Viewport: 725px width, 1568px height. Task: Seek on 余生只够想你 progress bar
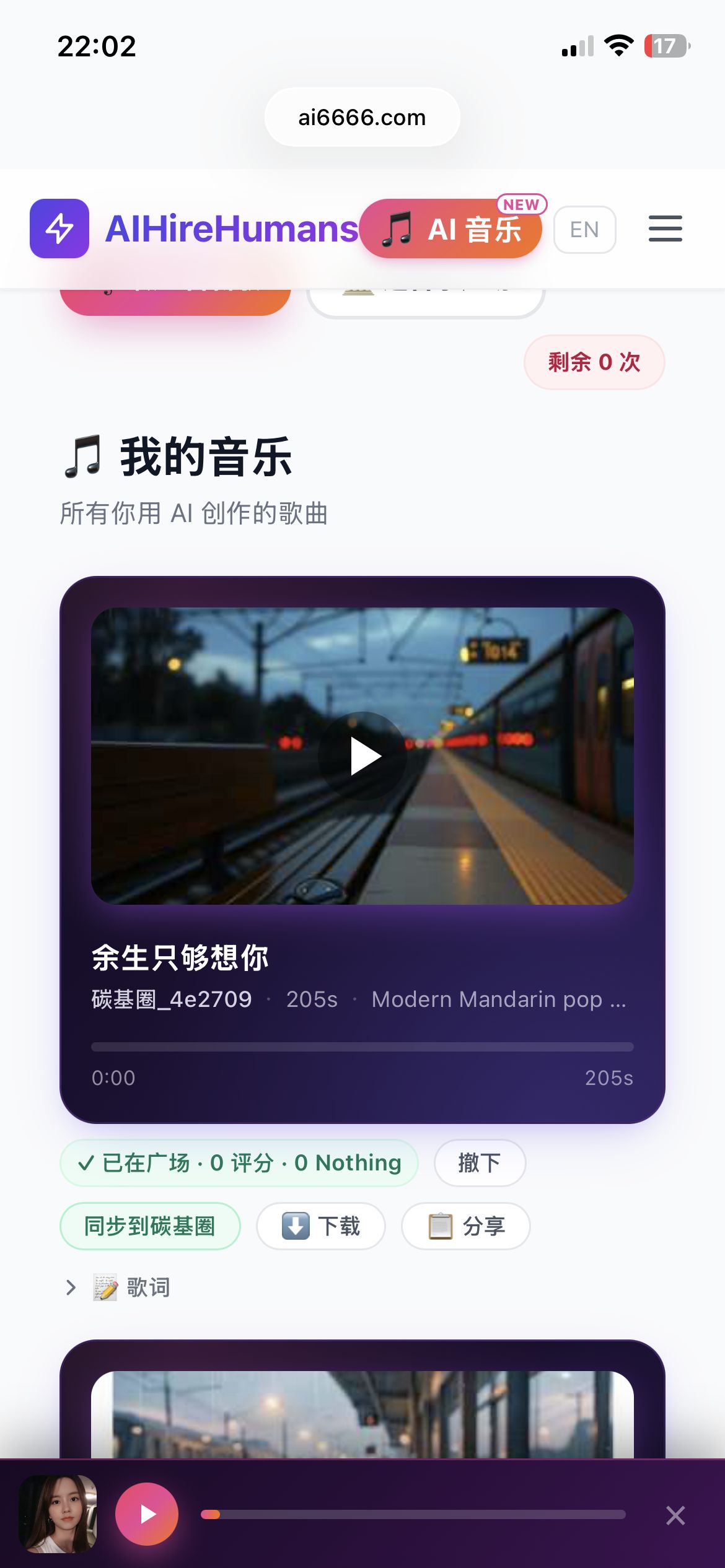[x=362, y=1047]
